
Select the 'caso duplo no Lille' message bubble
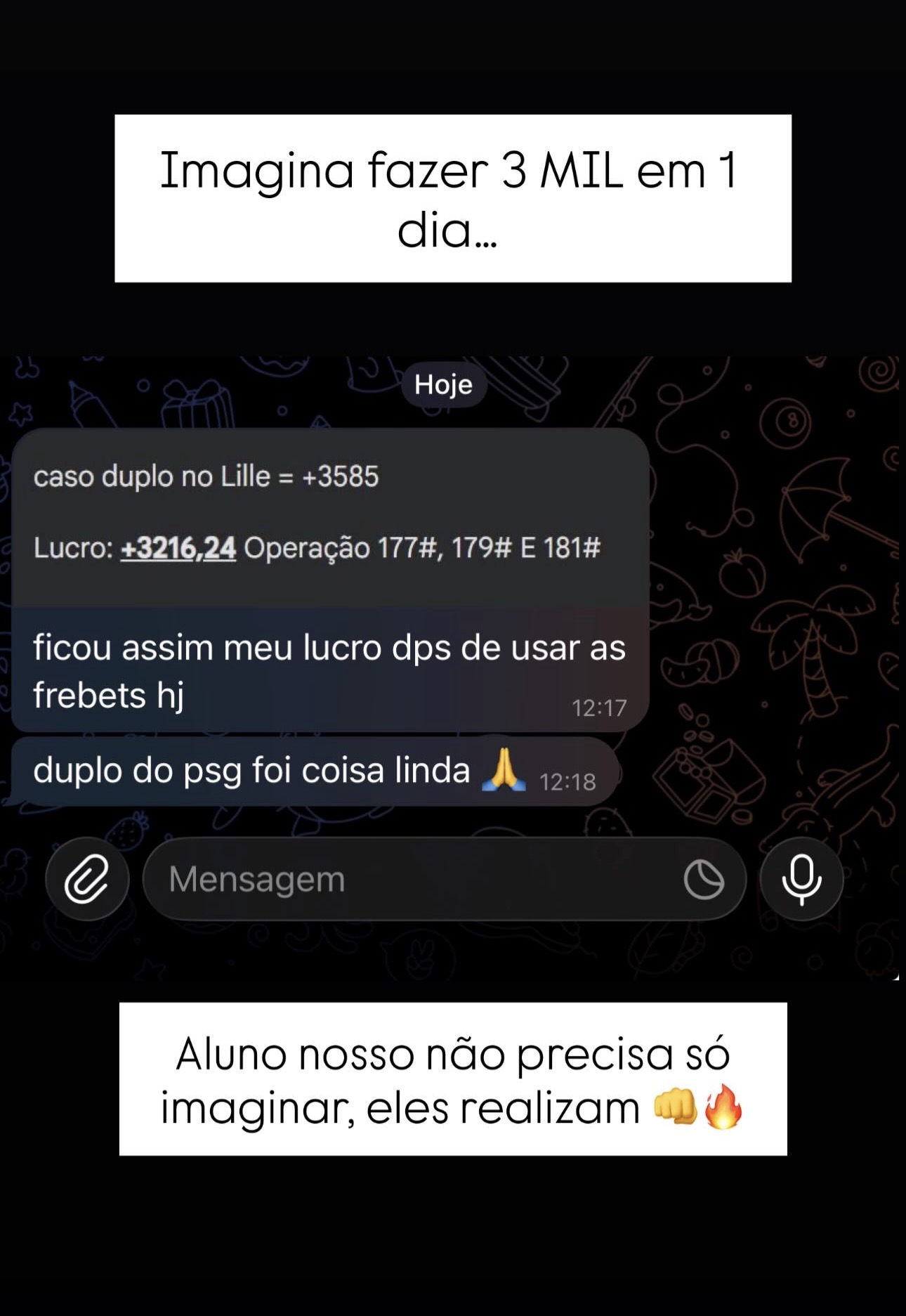(x=206, y=476)
